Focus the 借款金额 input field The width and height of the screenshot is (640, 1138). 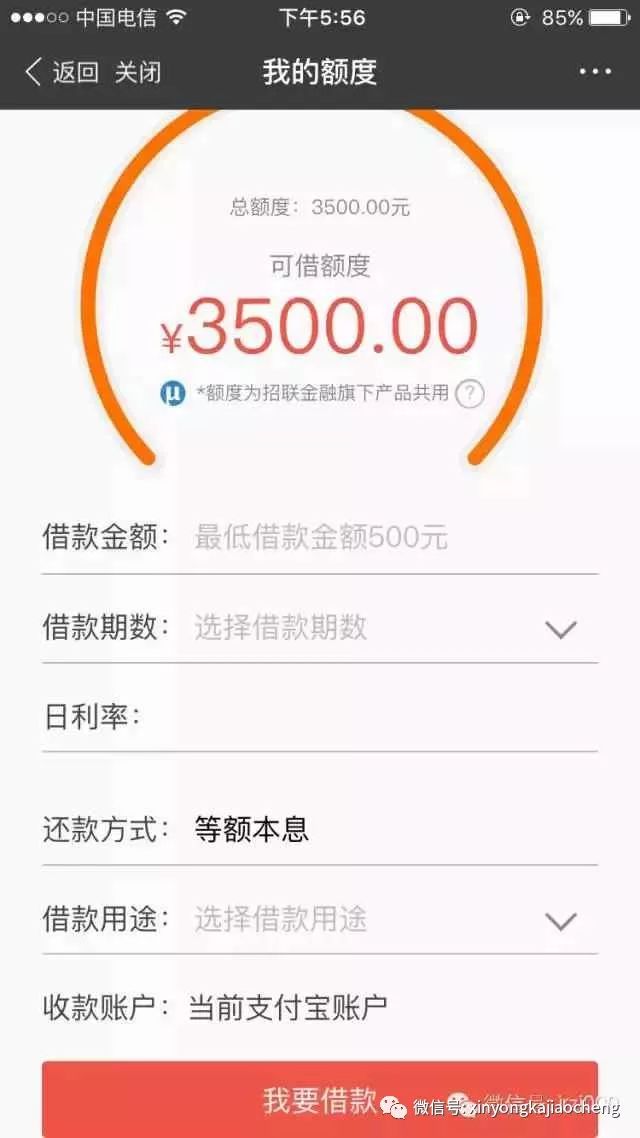390,538
